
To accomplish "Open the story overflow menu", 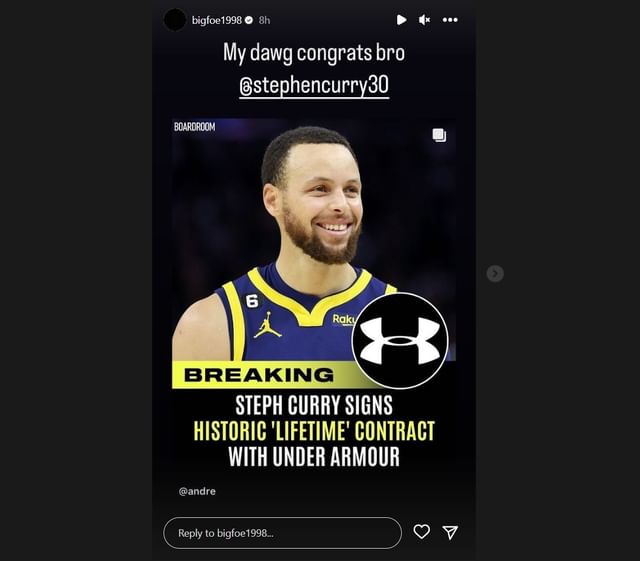I will [450, 19].
